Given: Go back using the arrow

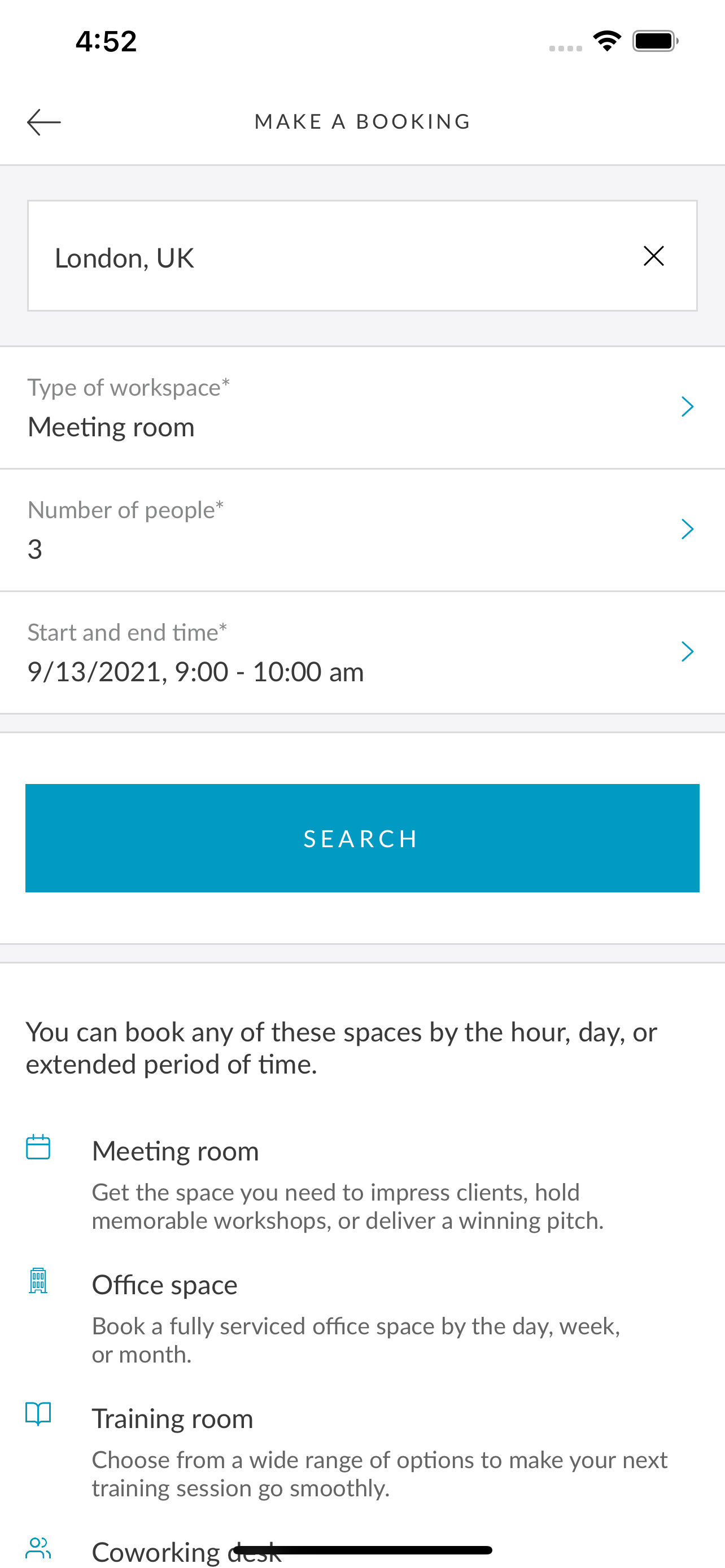Looking at the screenshot, I should click(44, 122).
